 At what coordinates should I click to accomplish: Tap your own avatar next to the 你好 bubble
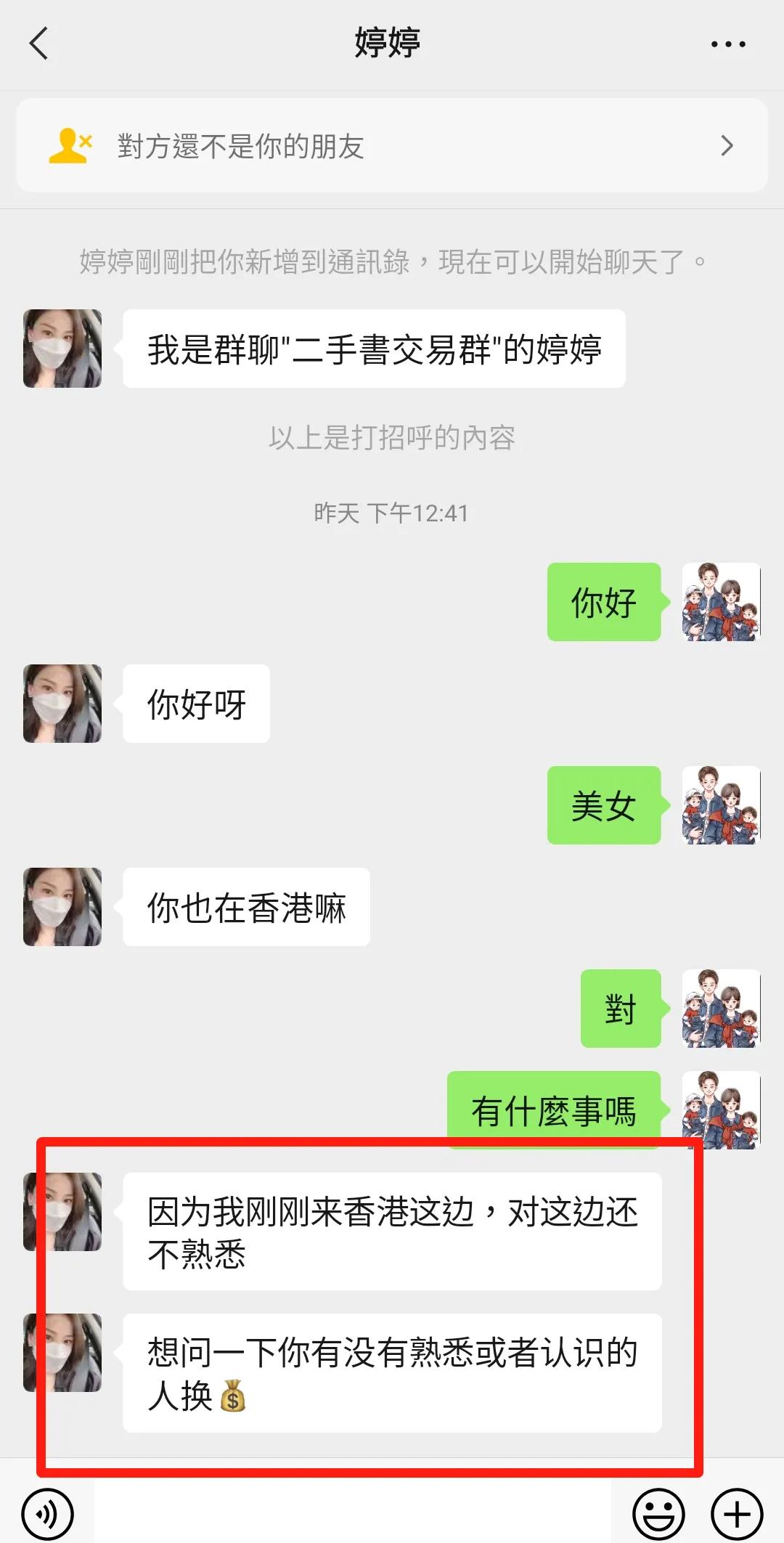721,601
